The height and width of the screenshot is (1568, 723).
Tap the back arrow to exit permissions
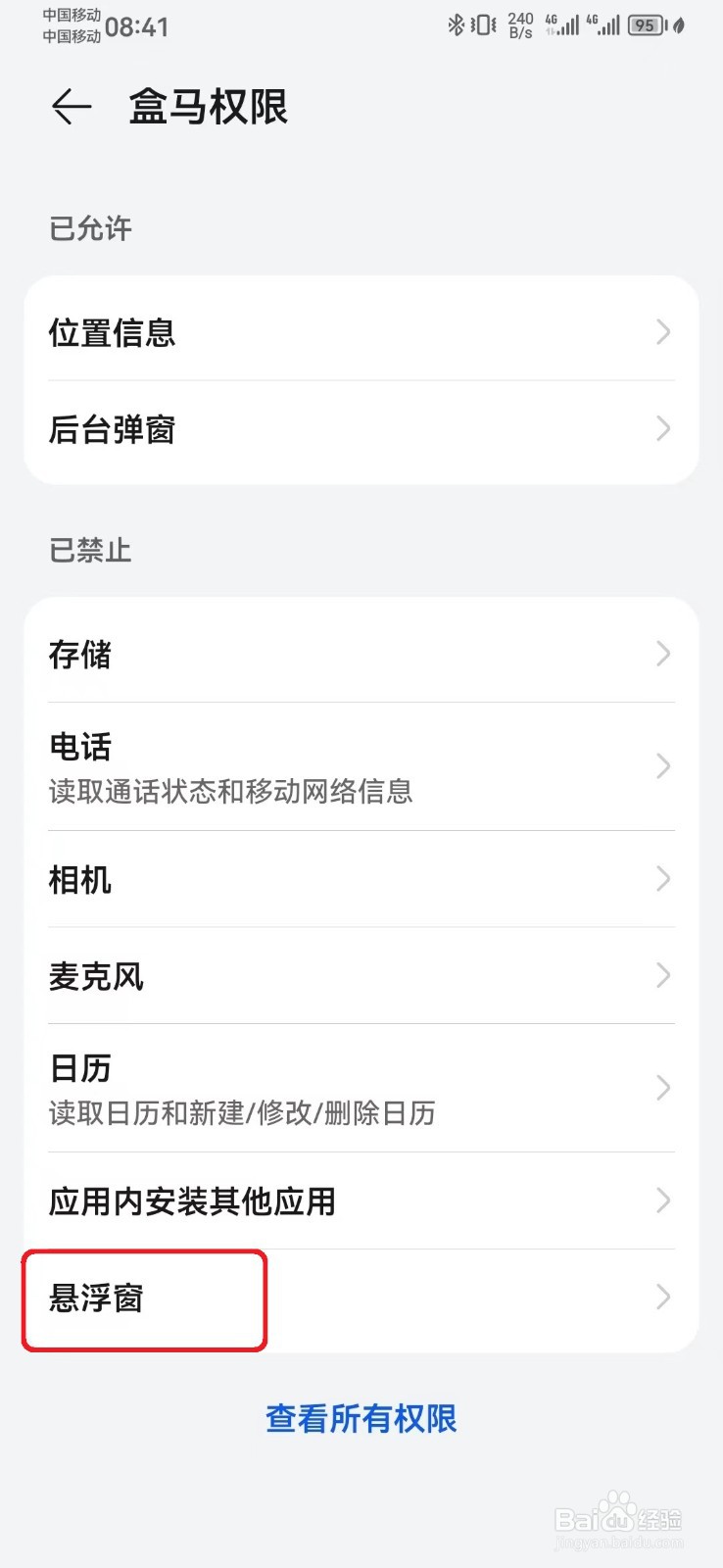(x=70, y=108)
